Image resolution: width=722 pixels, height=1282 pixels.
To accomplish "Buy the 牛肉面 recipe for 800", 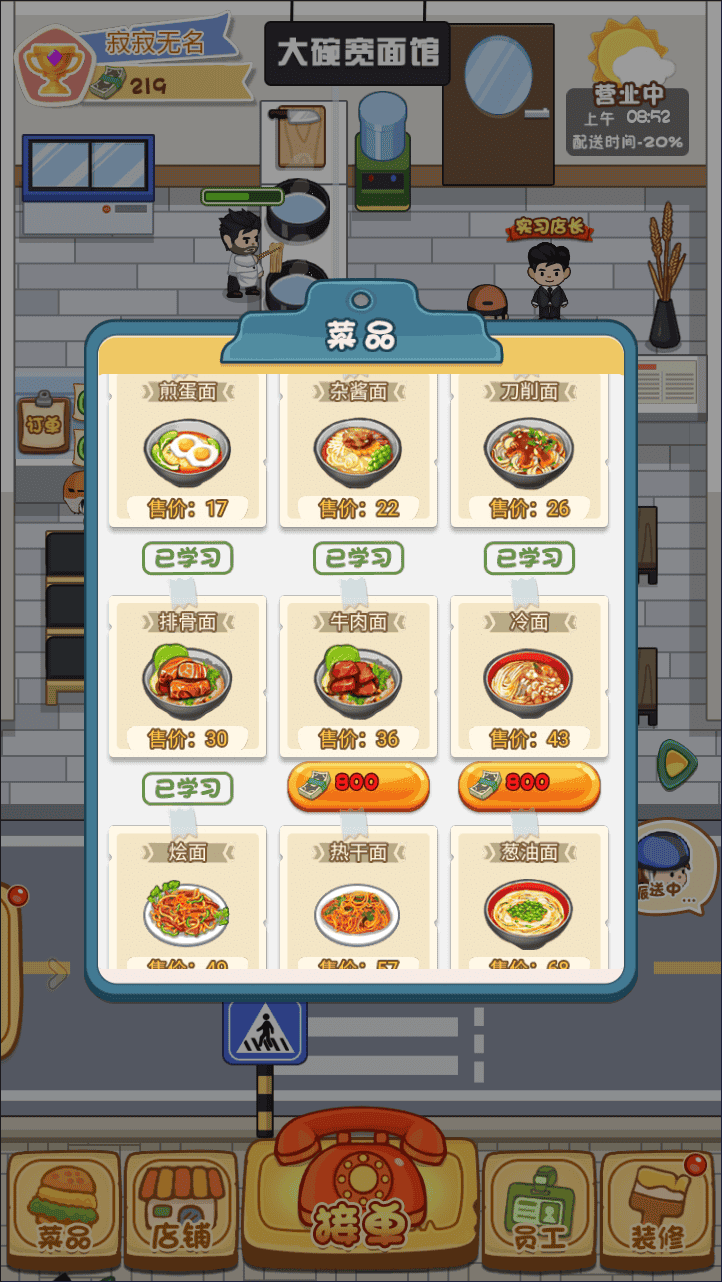I will point(358,784).
